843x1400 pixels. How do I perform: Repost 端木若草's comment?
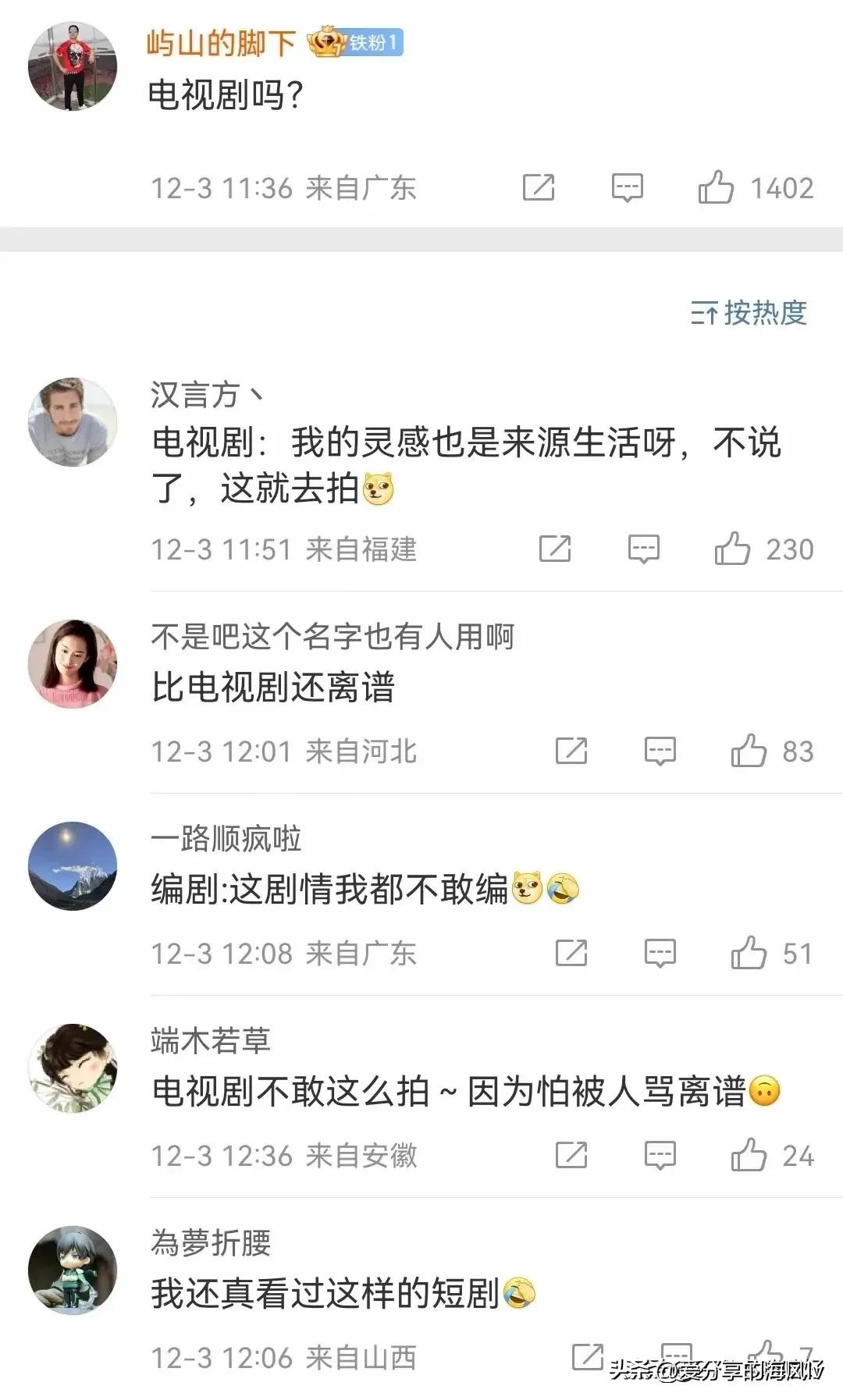[571, 1156]
